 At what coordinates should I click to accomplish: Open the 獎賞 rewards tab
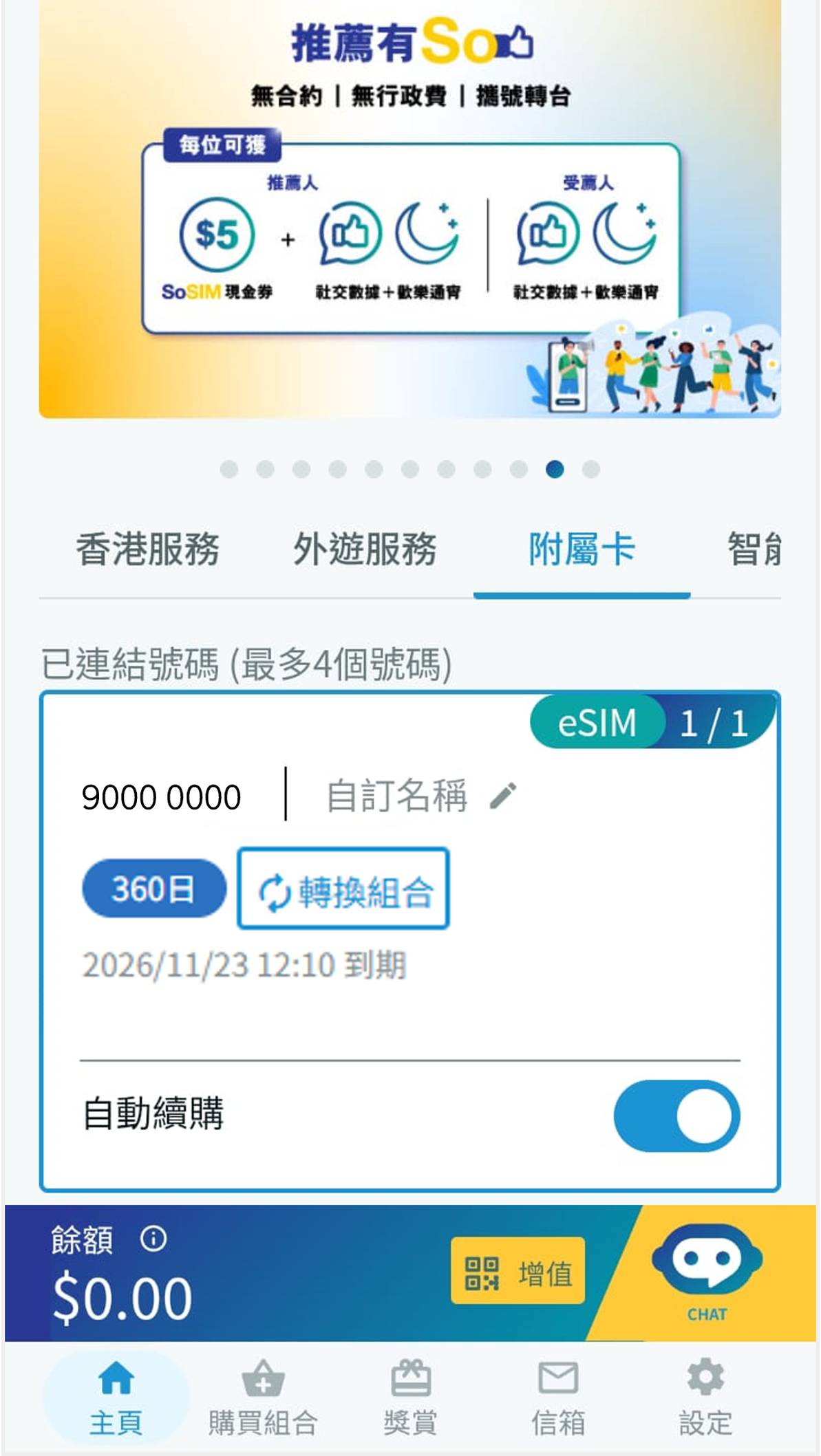[x=410, y=1398]
